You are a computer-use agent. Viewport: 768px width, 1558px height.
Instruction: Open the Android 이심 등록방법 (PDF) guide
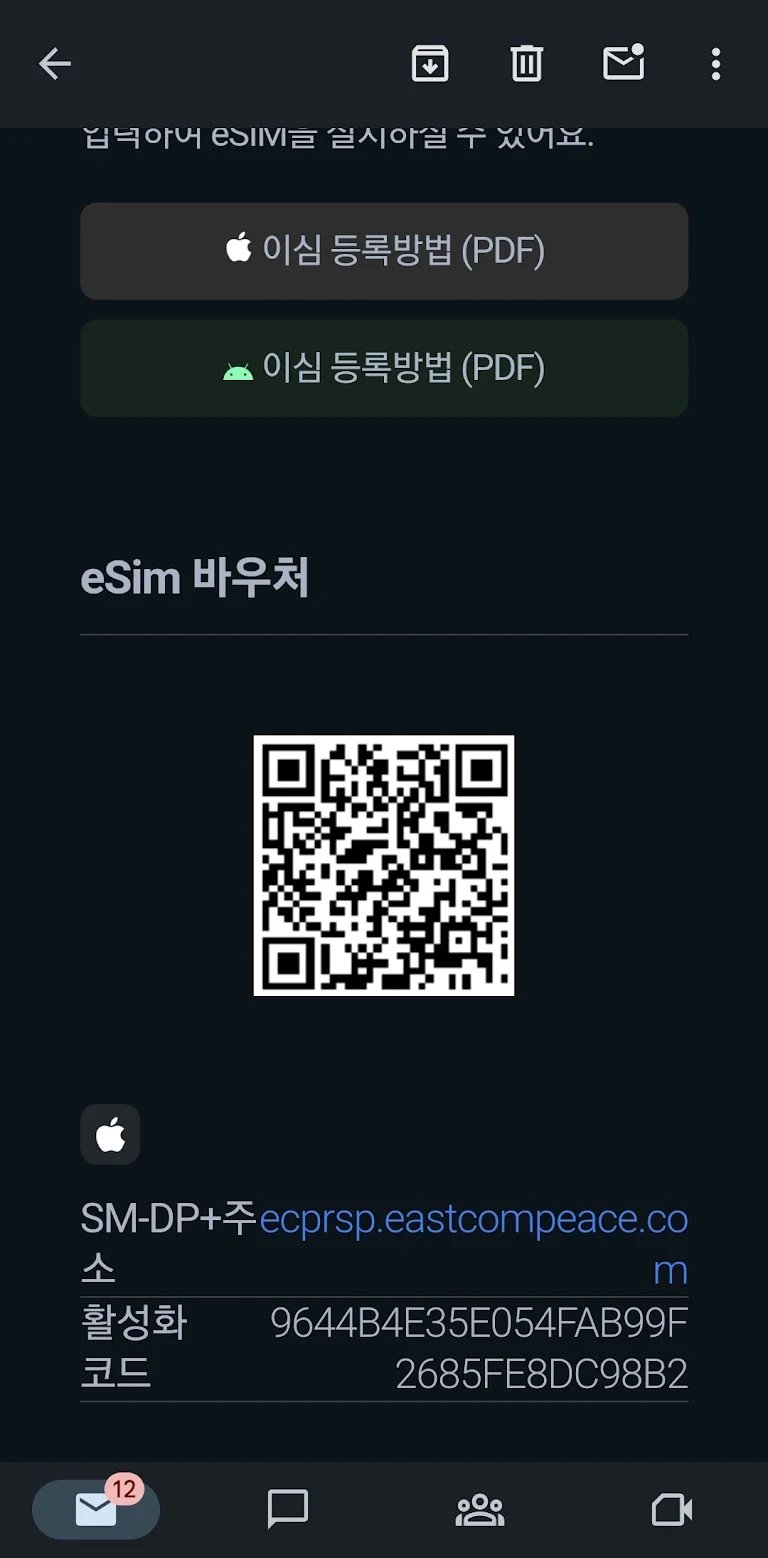pos(384,367)
